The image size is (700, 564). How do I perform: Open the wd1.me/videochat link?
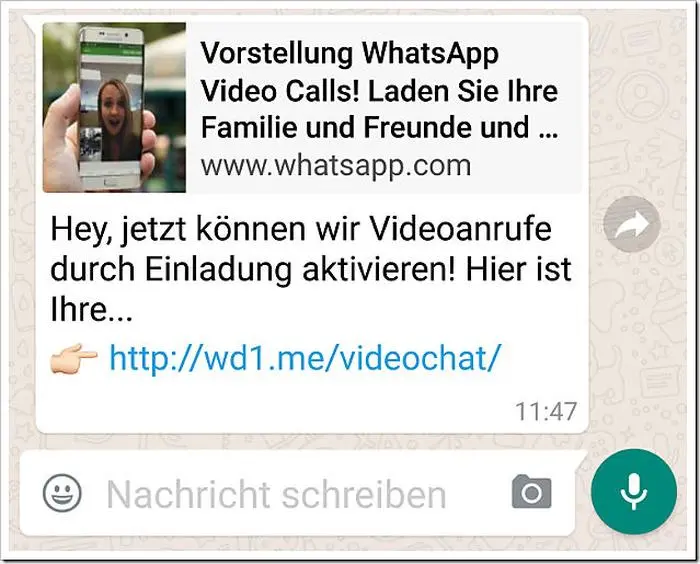tap(303, 357)
